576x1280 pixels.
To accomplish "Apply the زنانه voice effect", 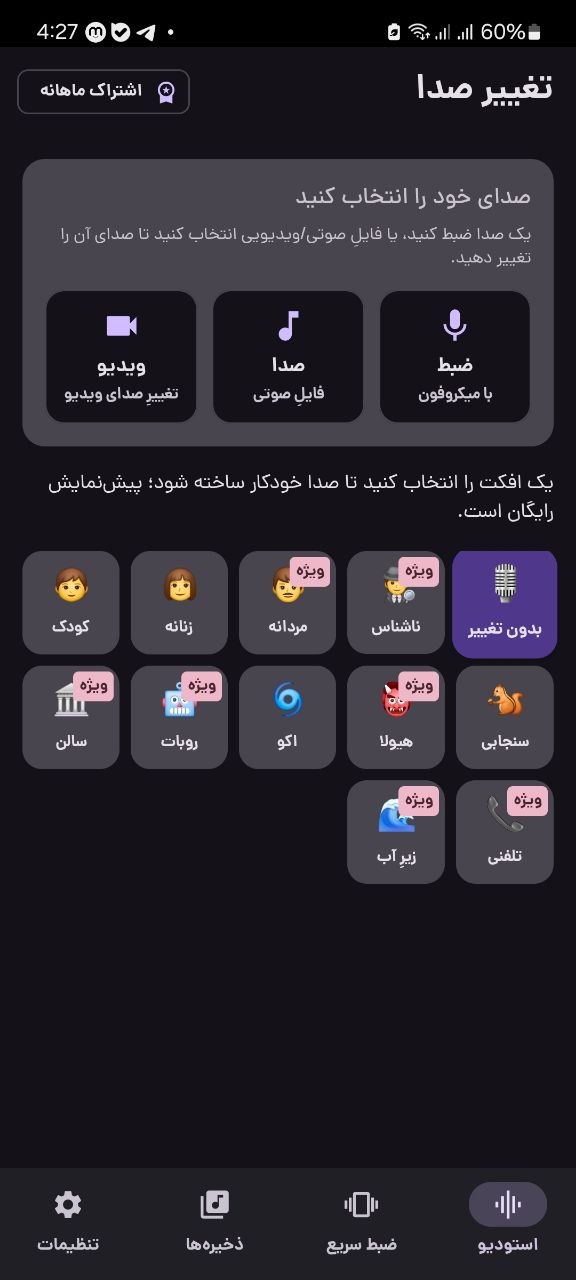I will tap(179, 604).
